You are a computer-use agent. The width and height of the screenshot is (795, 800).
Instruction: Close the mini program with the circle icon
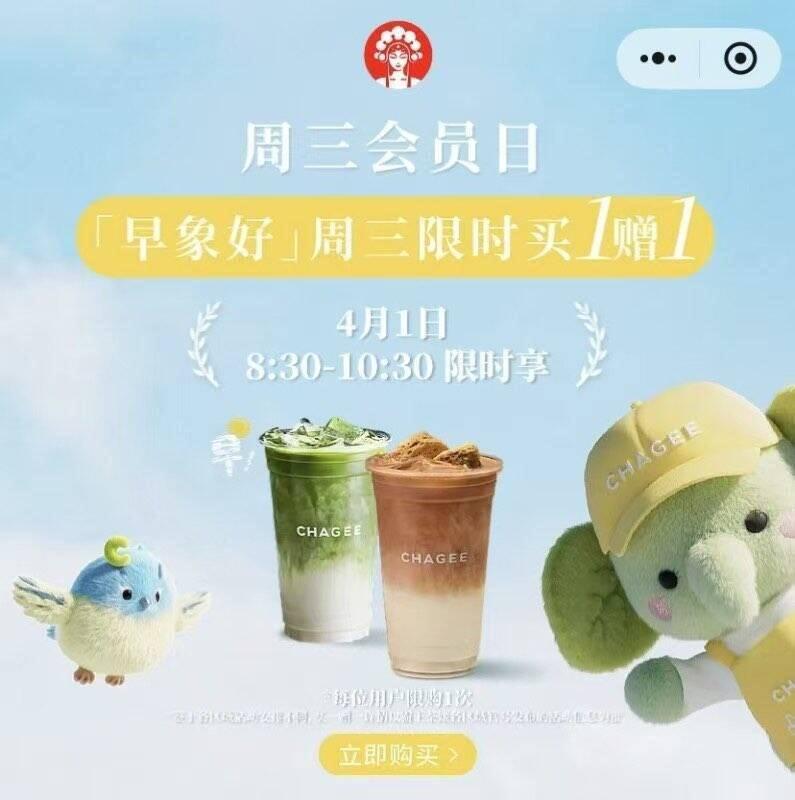[x=740, y=59]
